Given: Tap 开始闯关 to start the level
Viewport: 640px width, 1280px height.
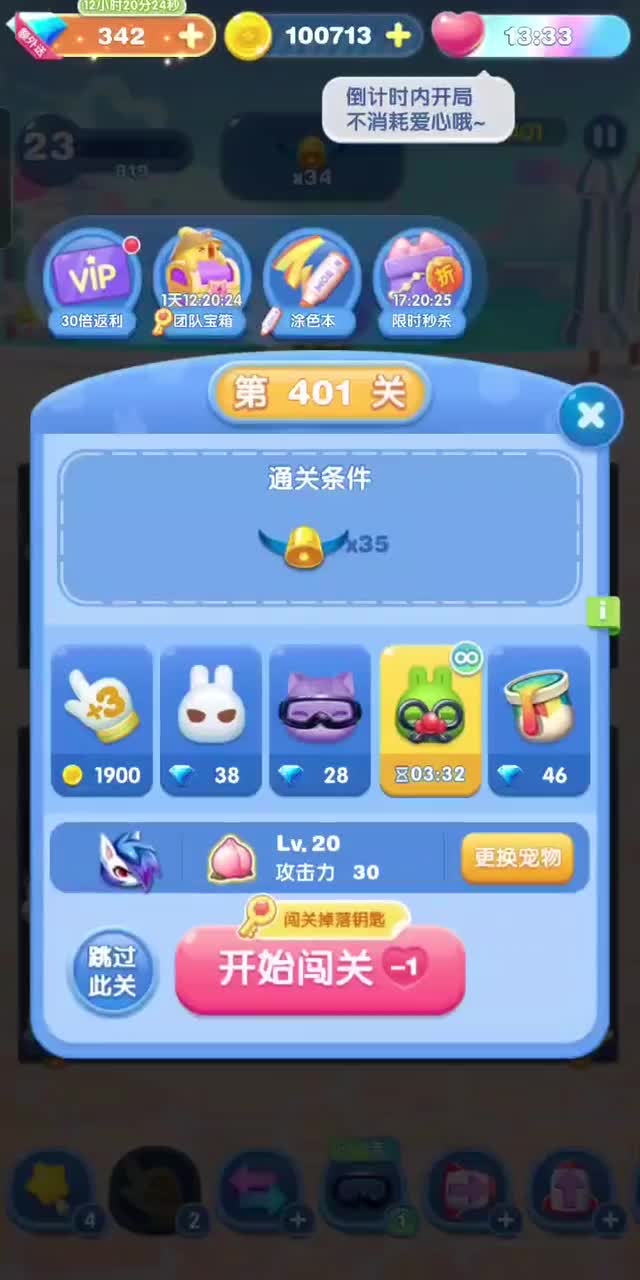Looking at the screenshot, I should [320, 968].
